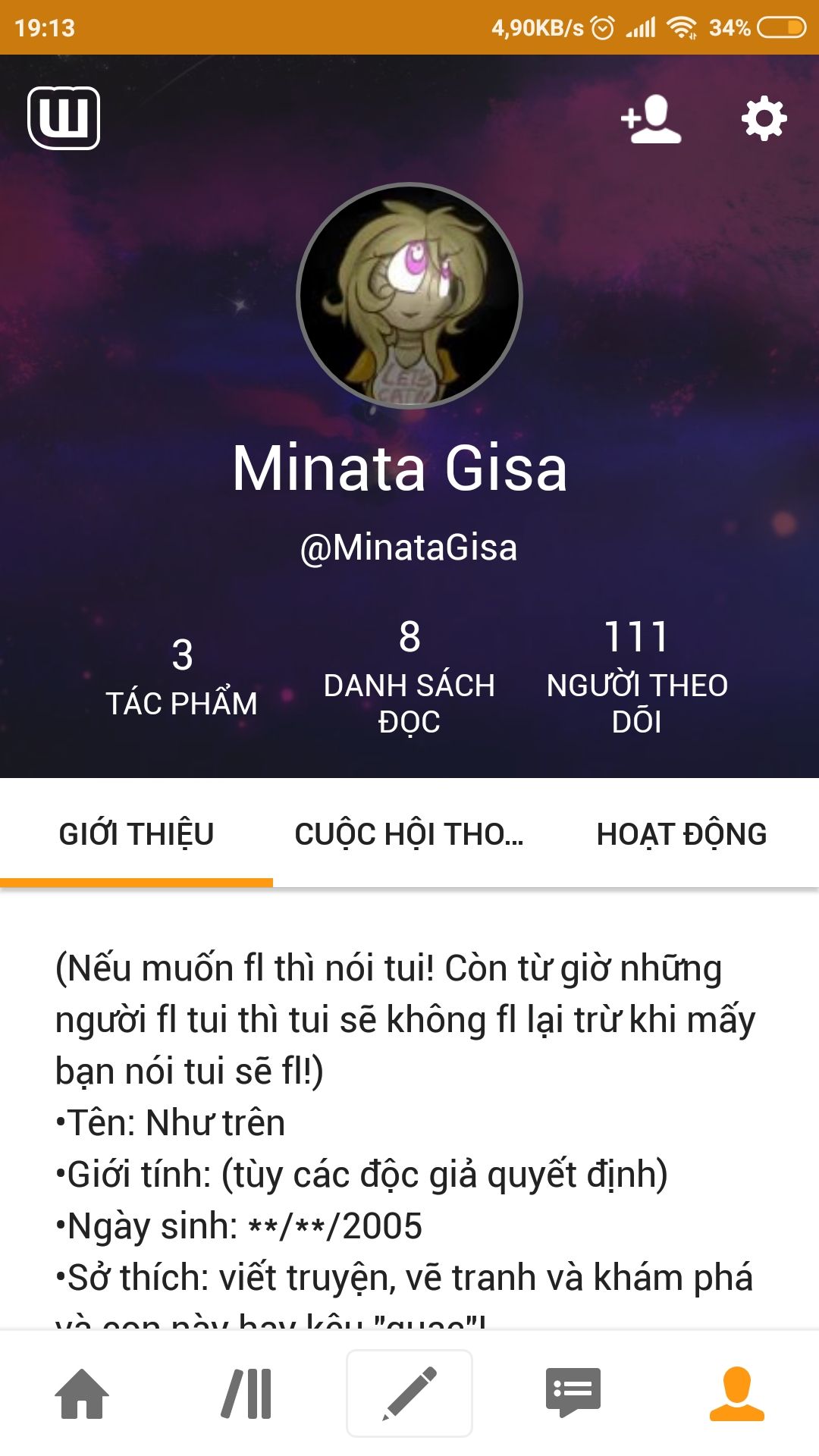819x1456 pixels.
Task: Go to the home tab
Action: coord(82,1394)
